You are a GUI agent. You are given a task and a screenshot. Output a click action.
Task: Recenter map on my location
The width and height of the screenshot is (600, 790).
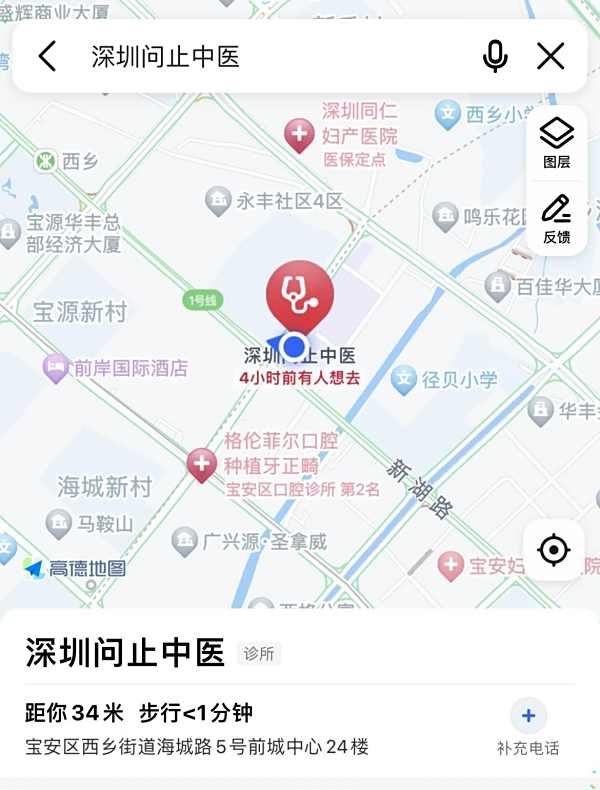pos(553,549)
